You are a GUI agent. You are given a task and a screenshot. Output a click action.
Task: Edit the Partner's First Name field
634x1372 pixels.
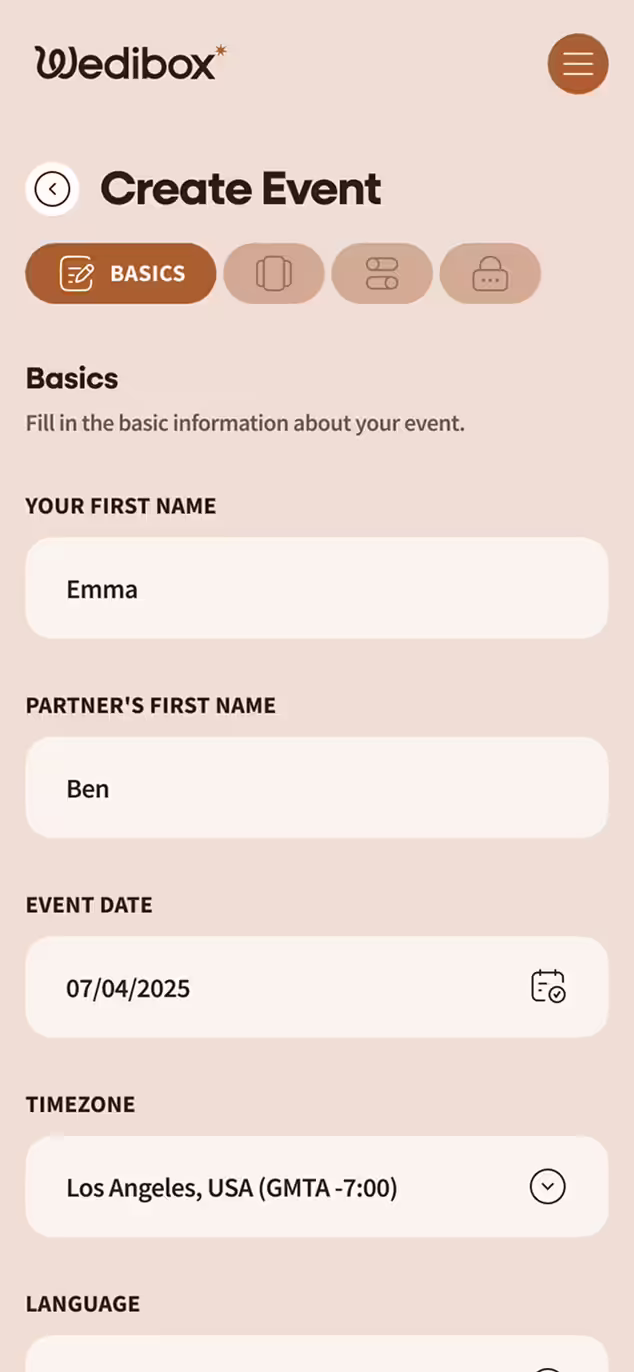tap(316, 788)
